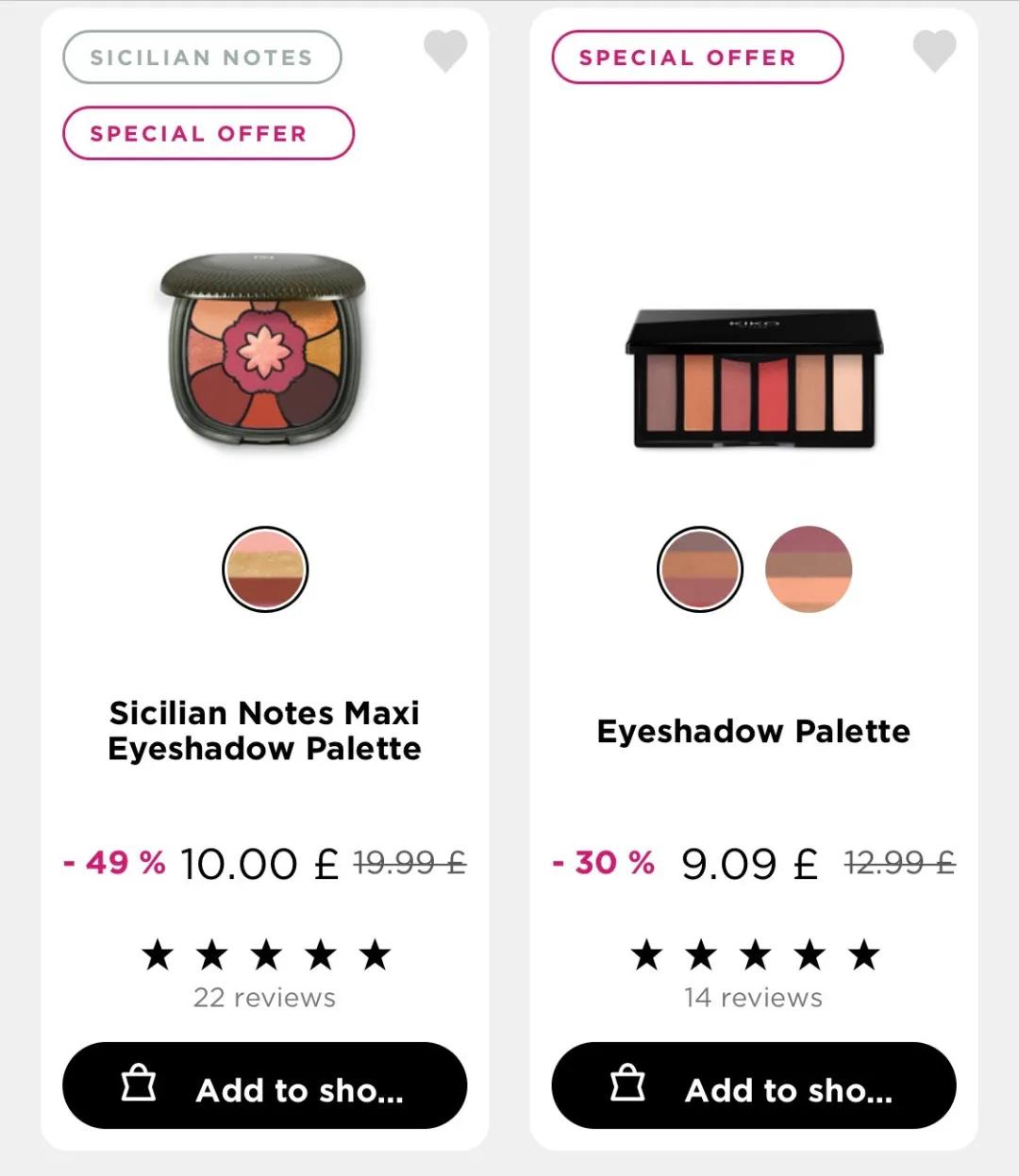Open the Sicilian Notes Maxi Eyeshadow Palette product image
The height and width of the screenshot is (1176, 1019).
click(x=263, y=349)
